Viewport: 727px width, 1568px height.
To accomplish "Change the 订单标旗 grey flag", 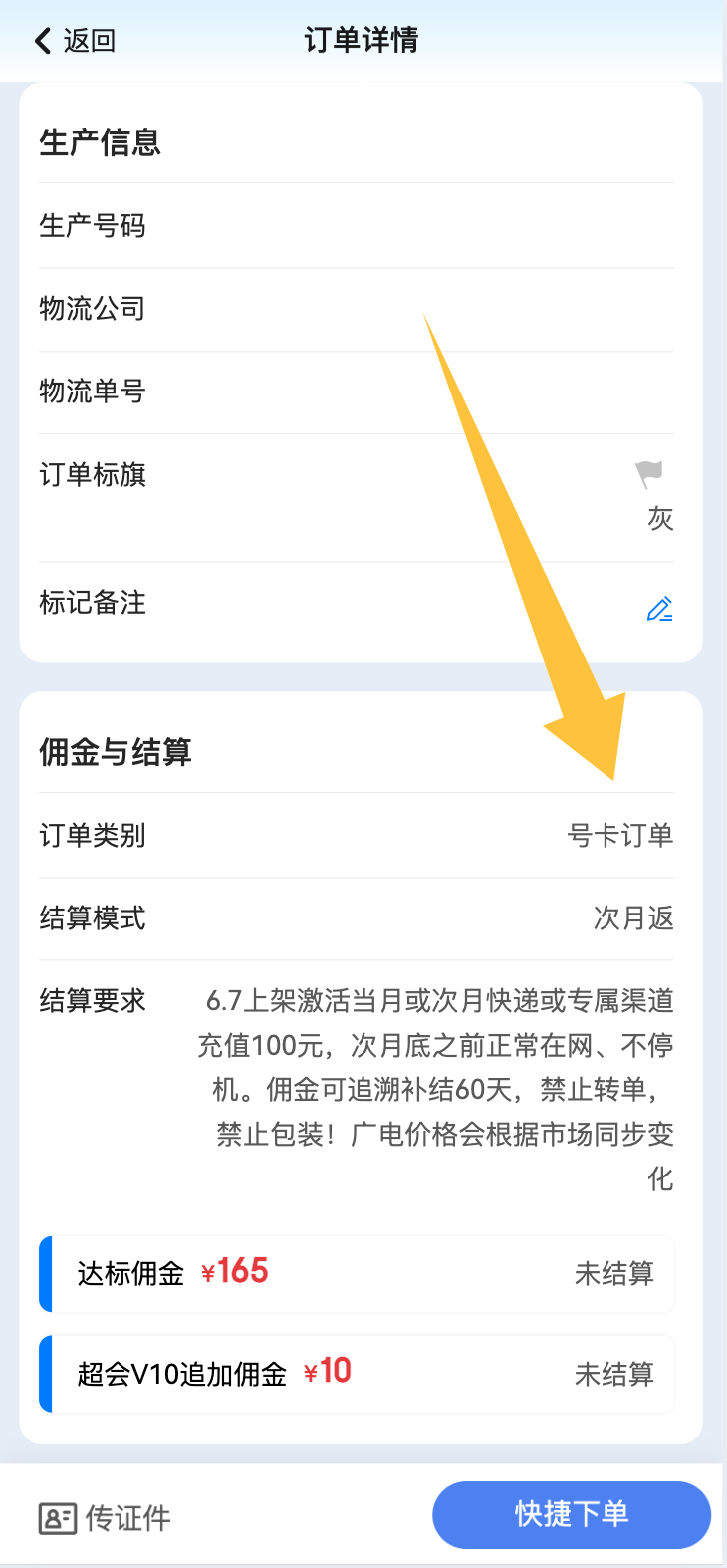I will tap(650, 475).
